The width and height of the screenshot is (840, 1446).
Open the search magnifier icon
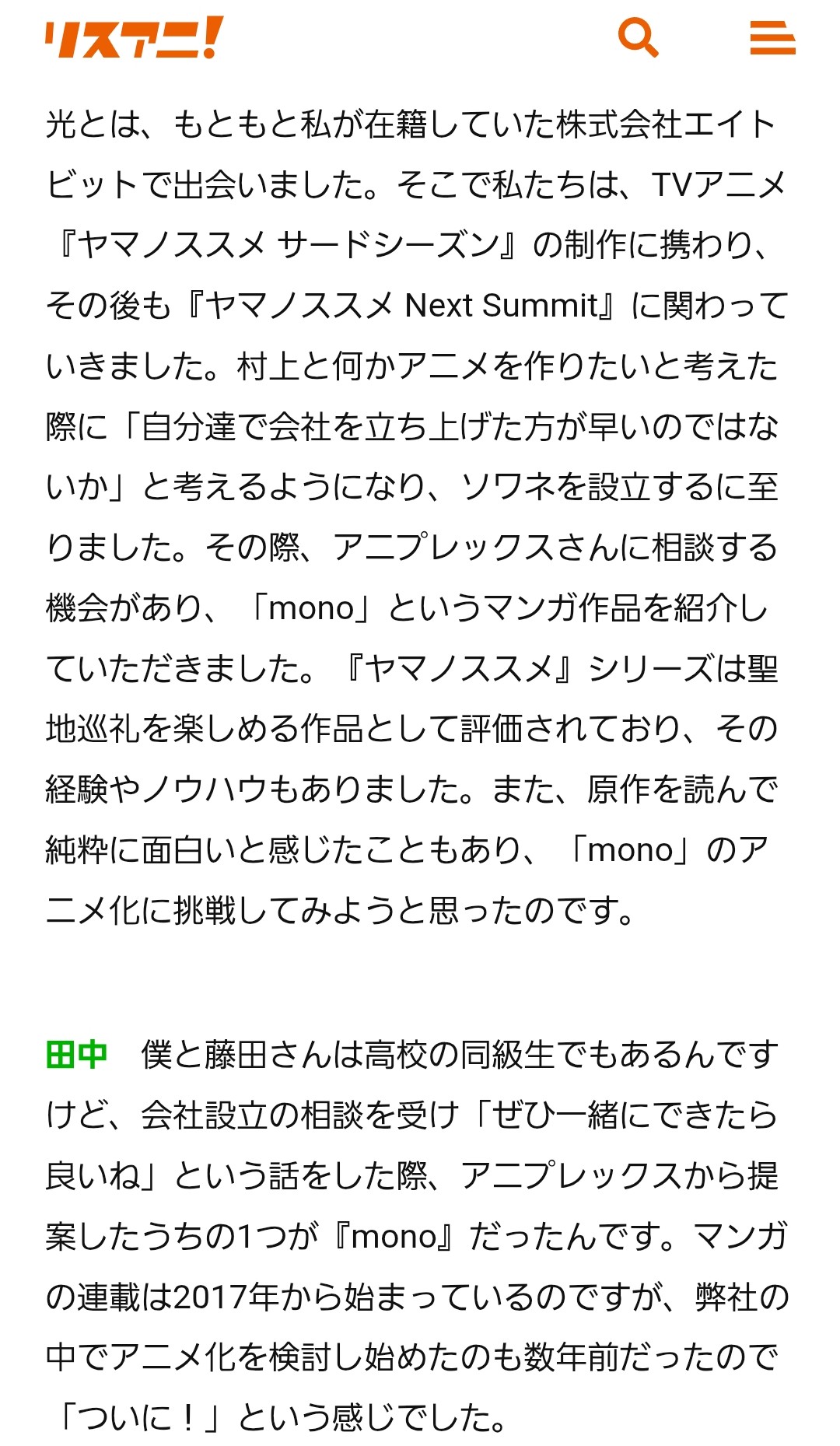coord(639,37)
